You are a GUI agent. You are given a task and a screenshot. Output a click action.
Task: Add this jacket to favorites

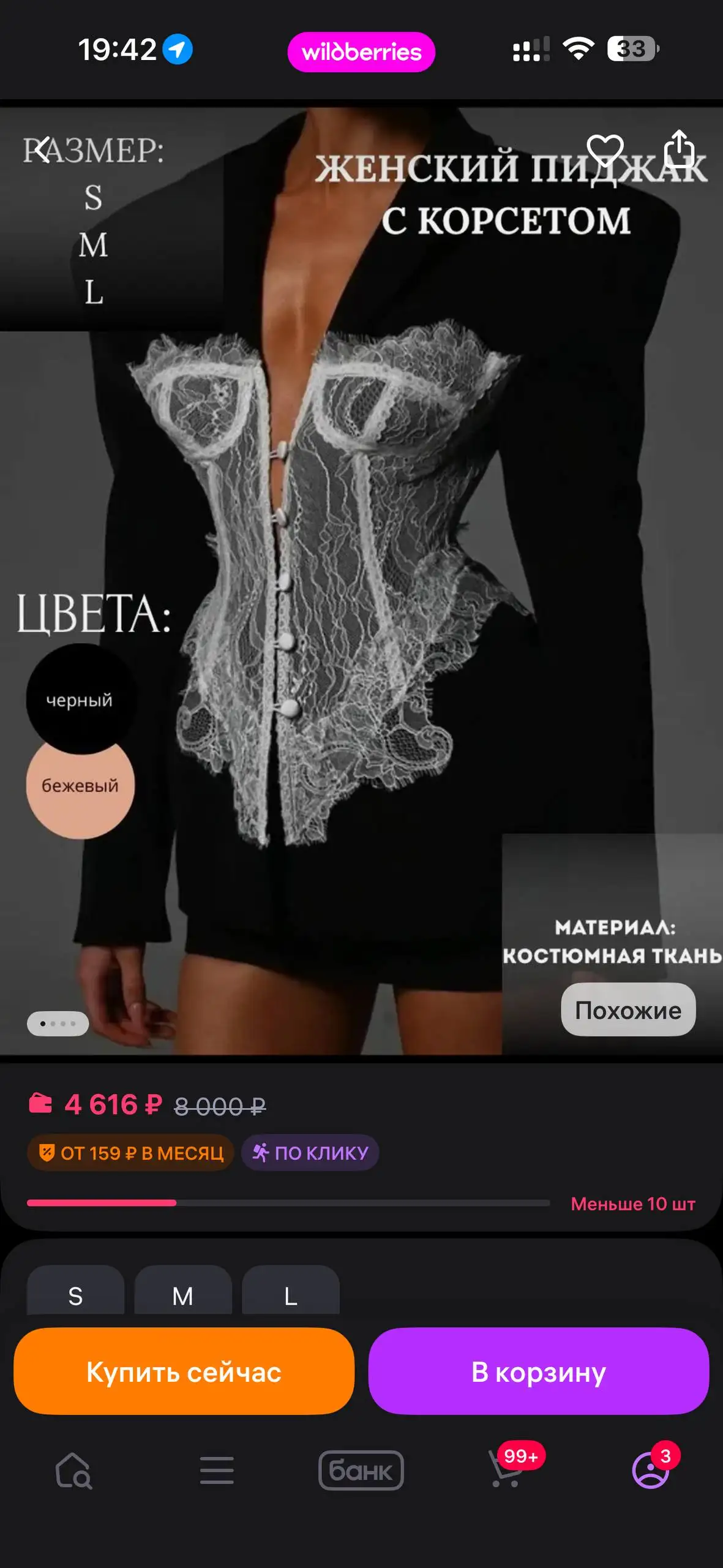605,150
